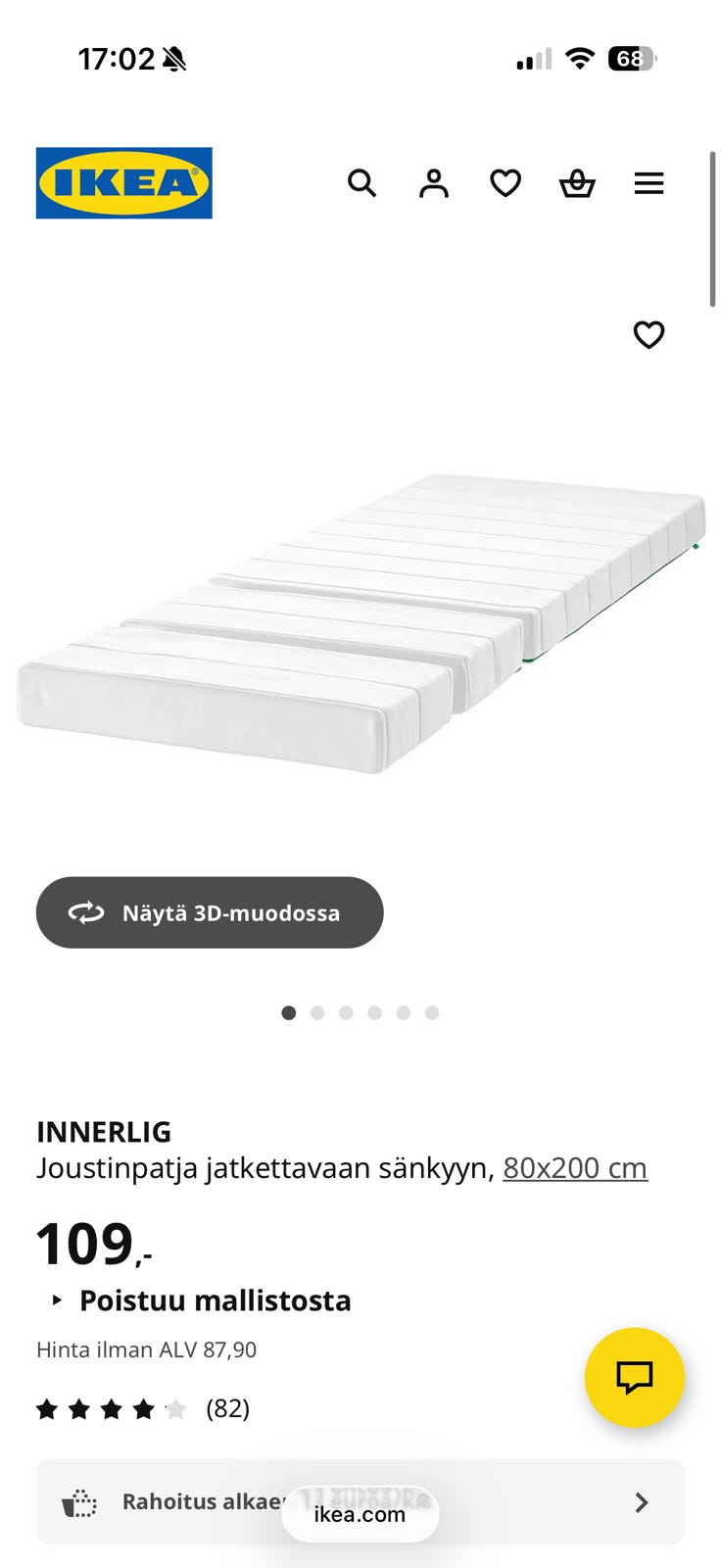The height and width of the screenshot is (1568, 721).
Task: Click the IKEA logo
Action: pyautogui.click(x=123, y=183)
